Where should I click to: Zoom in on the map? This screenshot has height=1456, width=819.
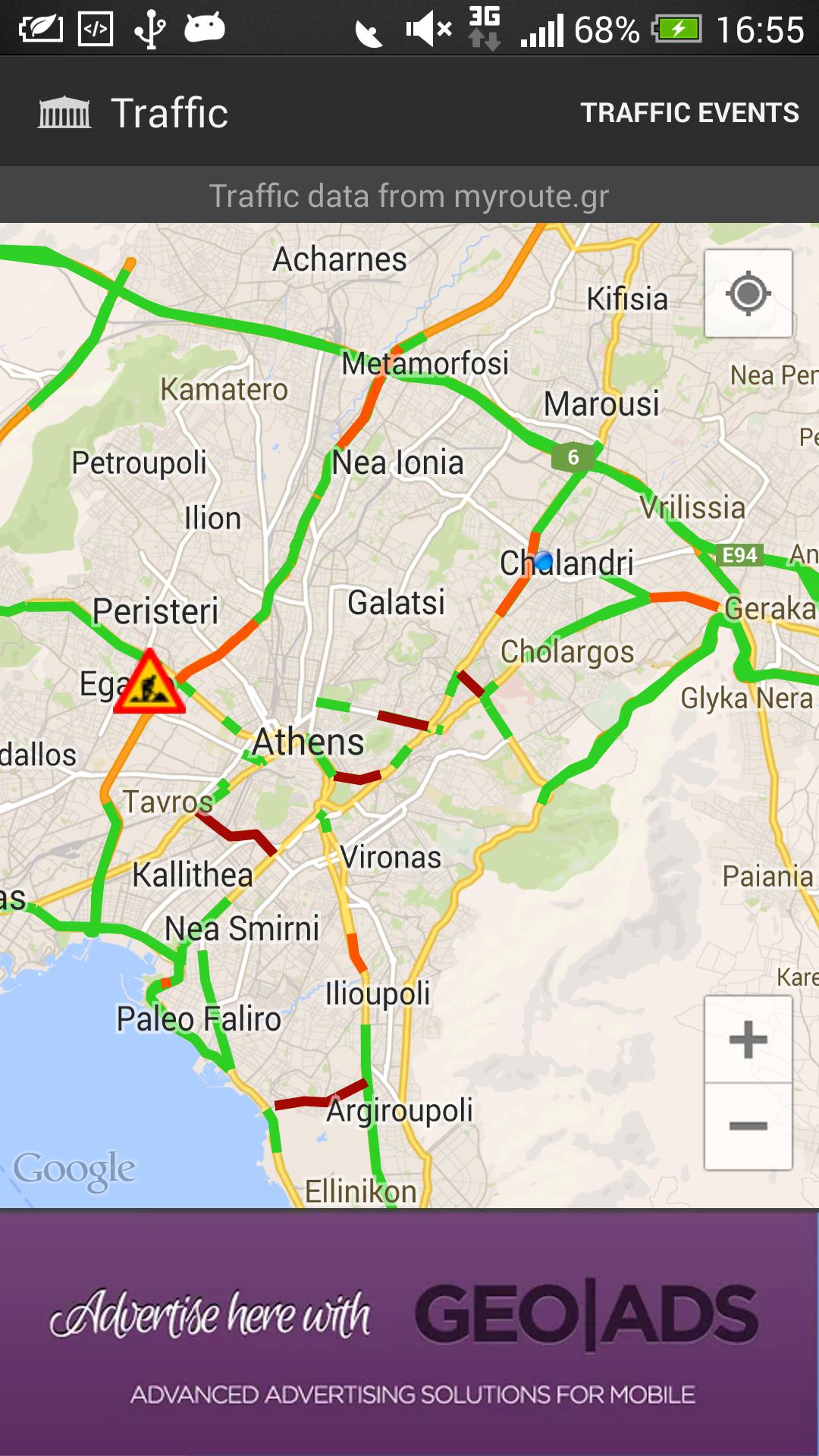[x=748, y=1039]
